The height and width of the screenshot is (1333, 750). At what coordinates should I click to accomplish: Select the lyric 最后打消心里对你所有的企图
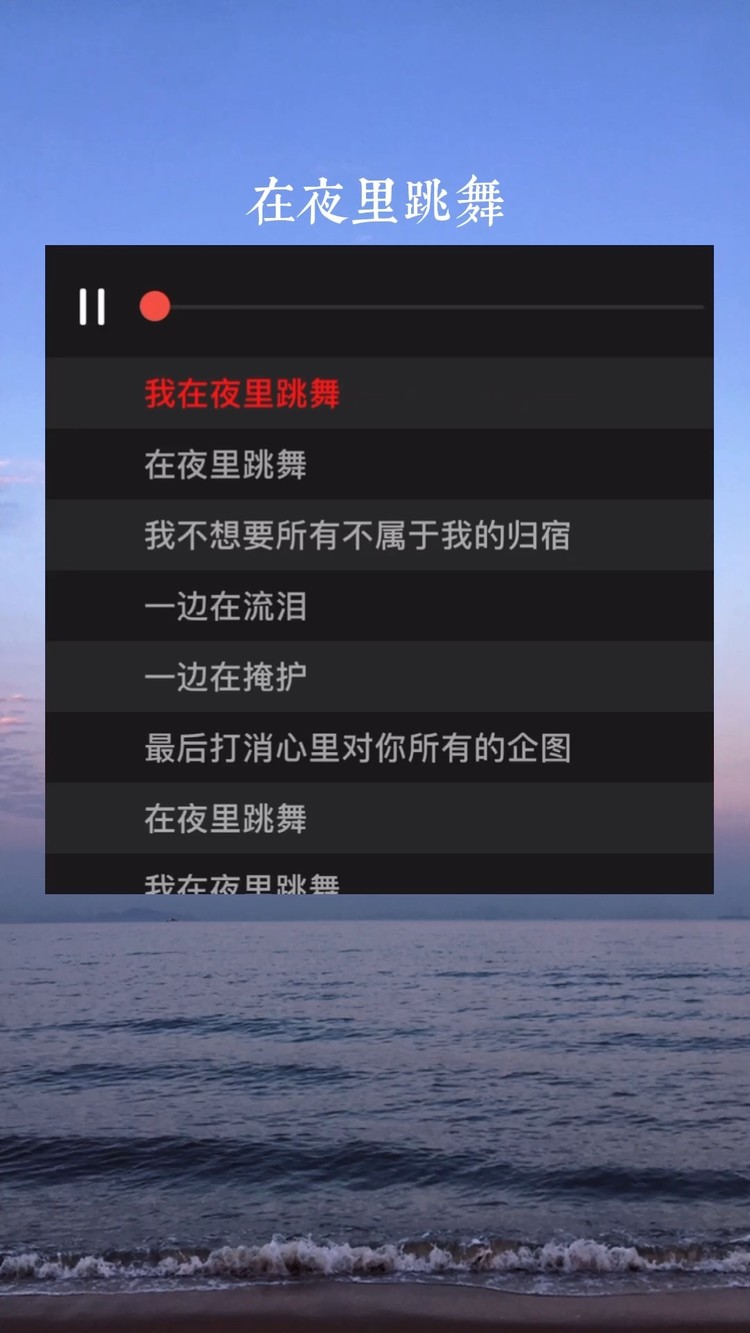[x=358, y=748]
